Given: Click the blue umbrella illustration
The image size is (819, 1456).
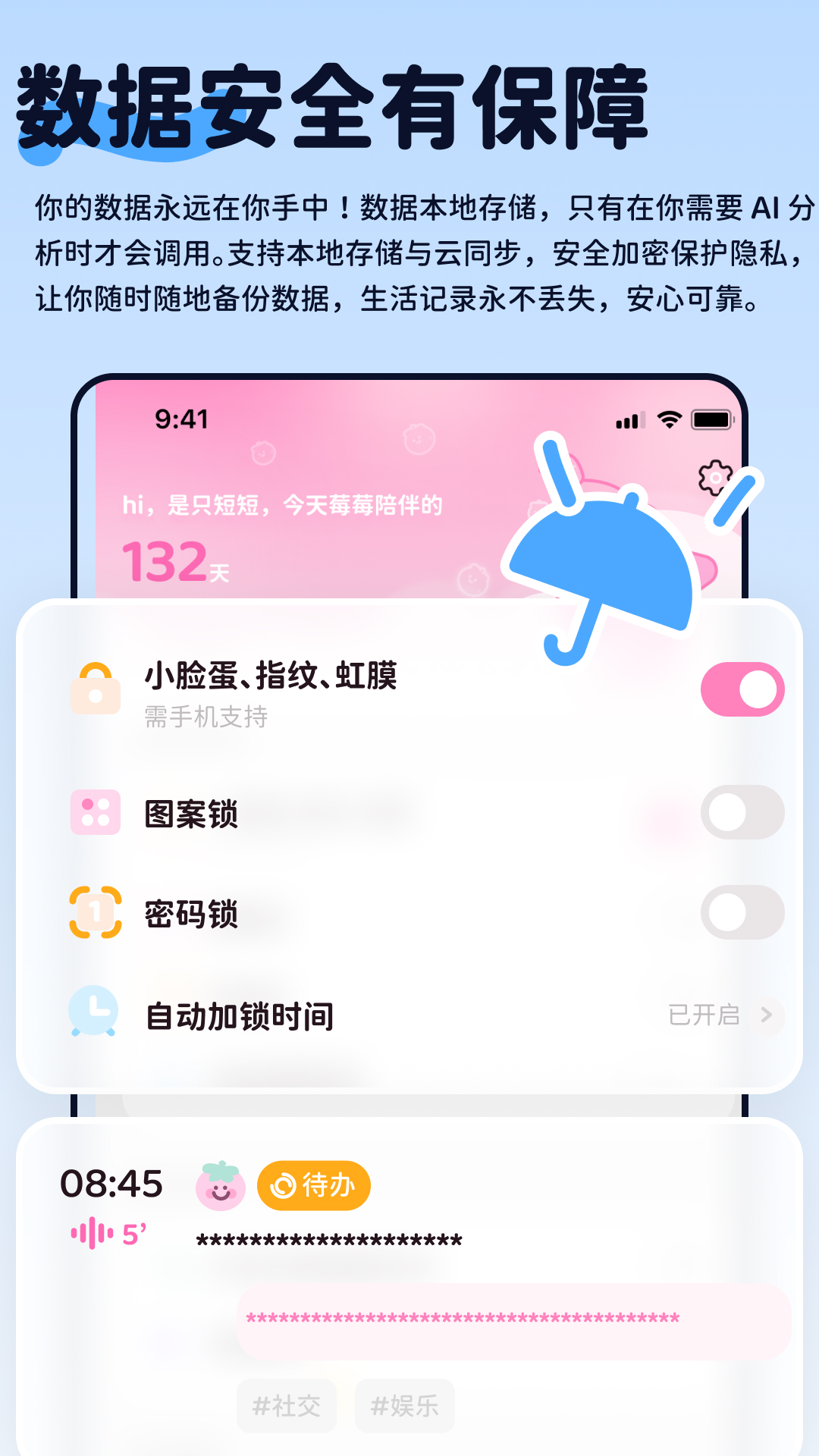Looking at the screenshot, I should point(599,554).
